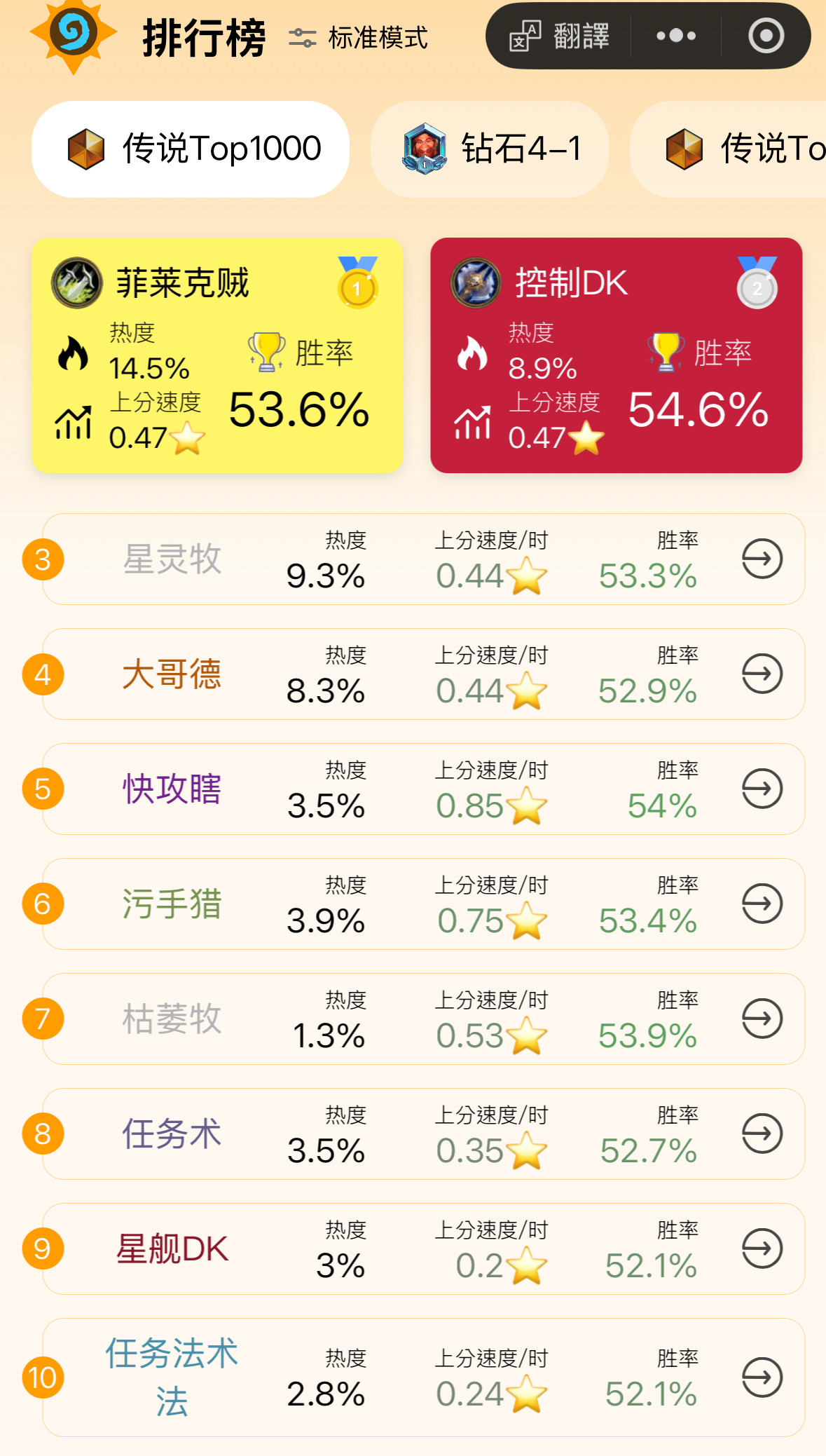View details for 星灵牧 deck

coord(762,559)
